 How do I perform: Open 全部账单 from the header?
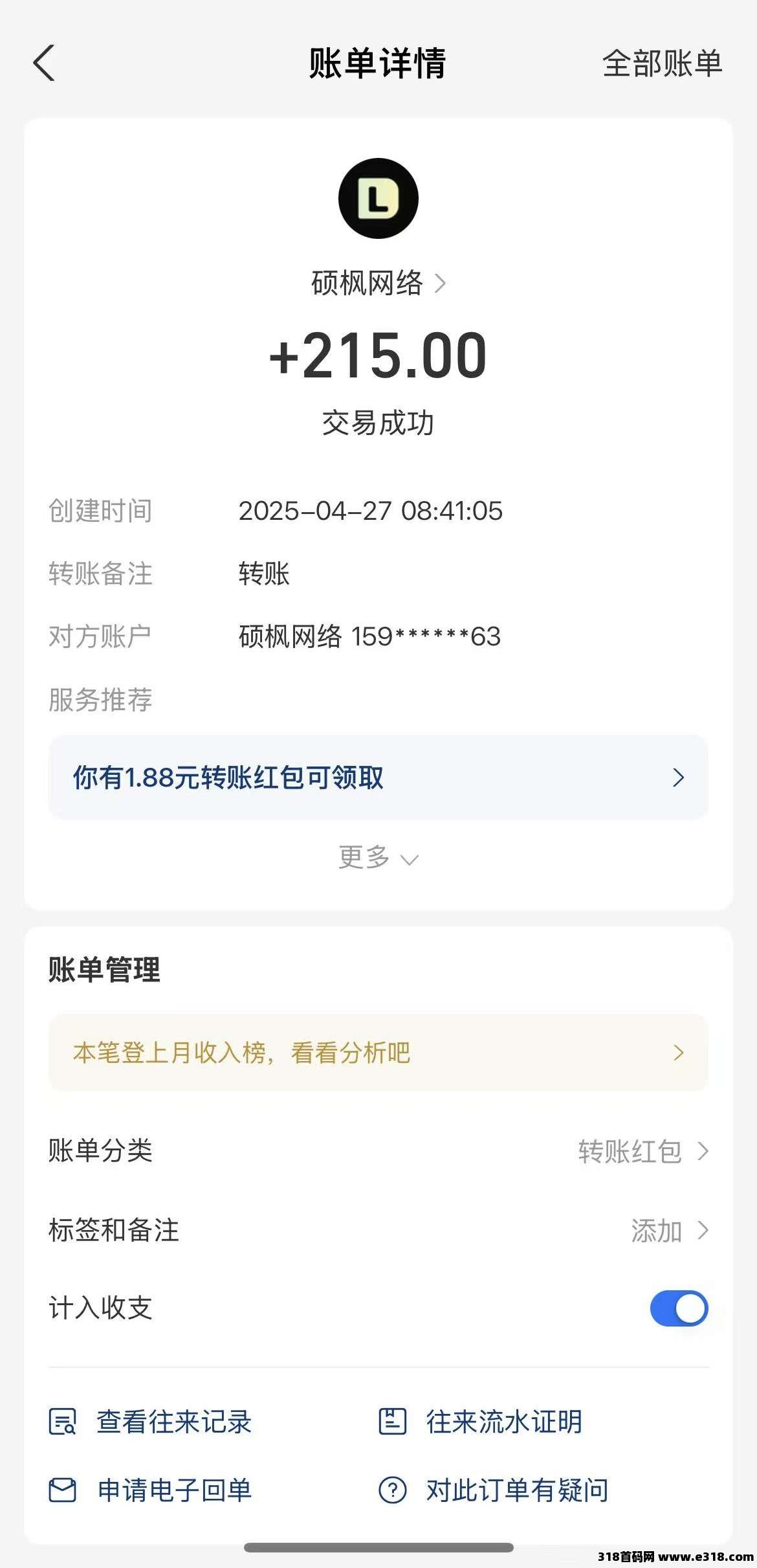tap(662, 63)
